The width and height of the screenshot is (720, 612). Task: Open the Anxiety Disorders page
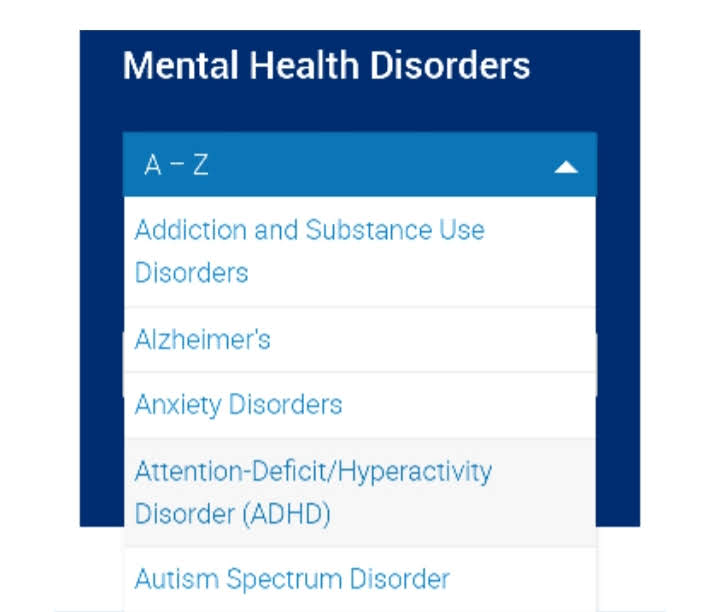pos(239,405)
